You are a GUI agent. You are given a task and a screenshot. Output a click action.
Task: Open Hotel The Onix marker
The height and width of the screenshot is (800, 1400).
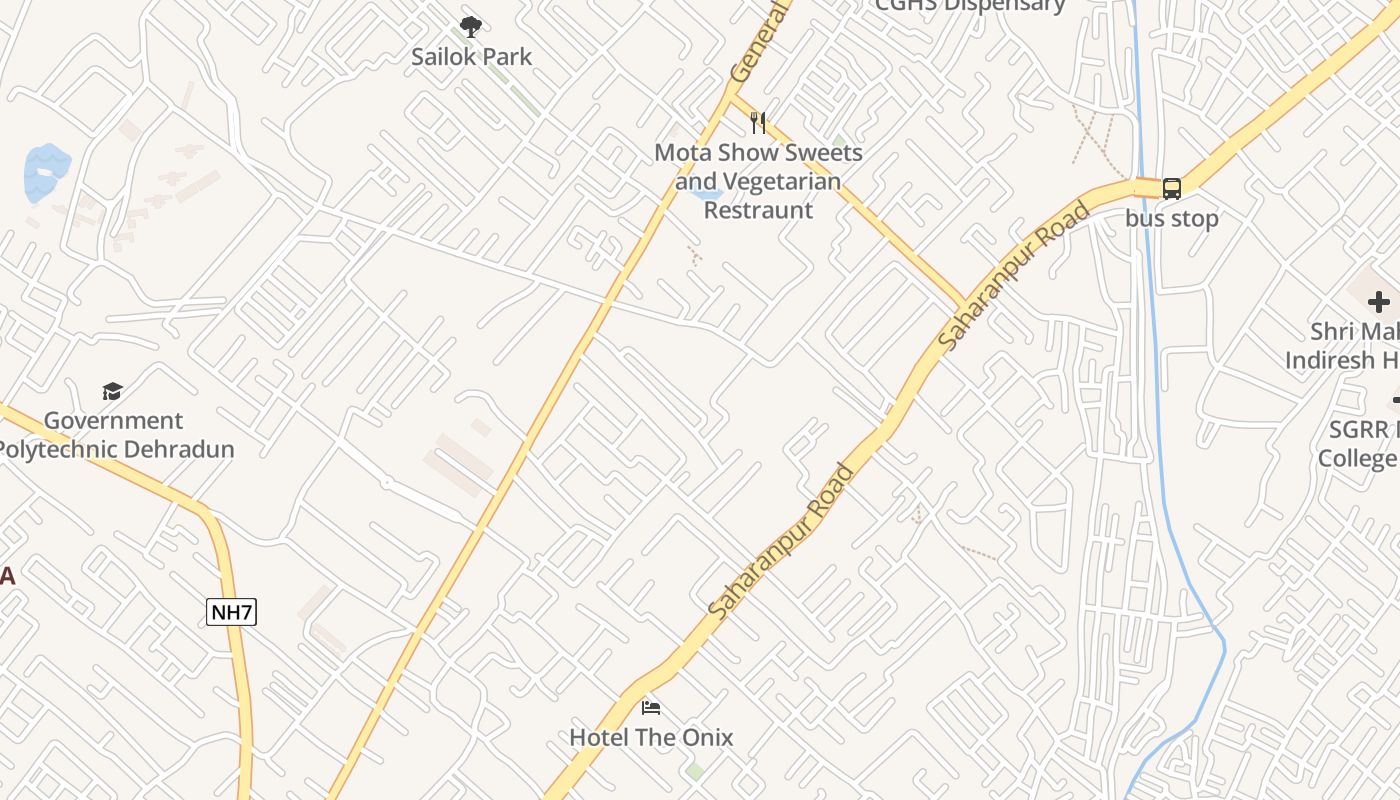coord(651,708)
